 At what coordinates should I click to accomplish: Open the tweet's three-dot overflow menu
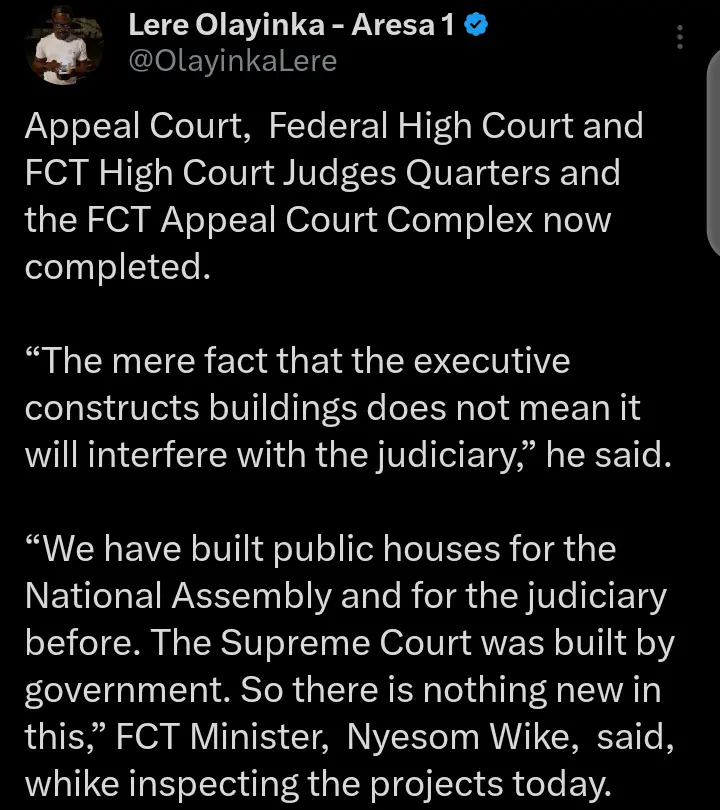coord(680,37)
